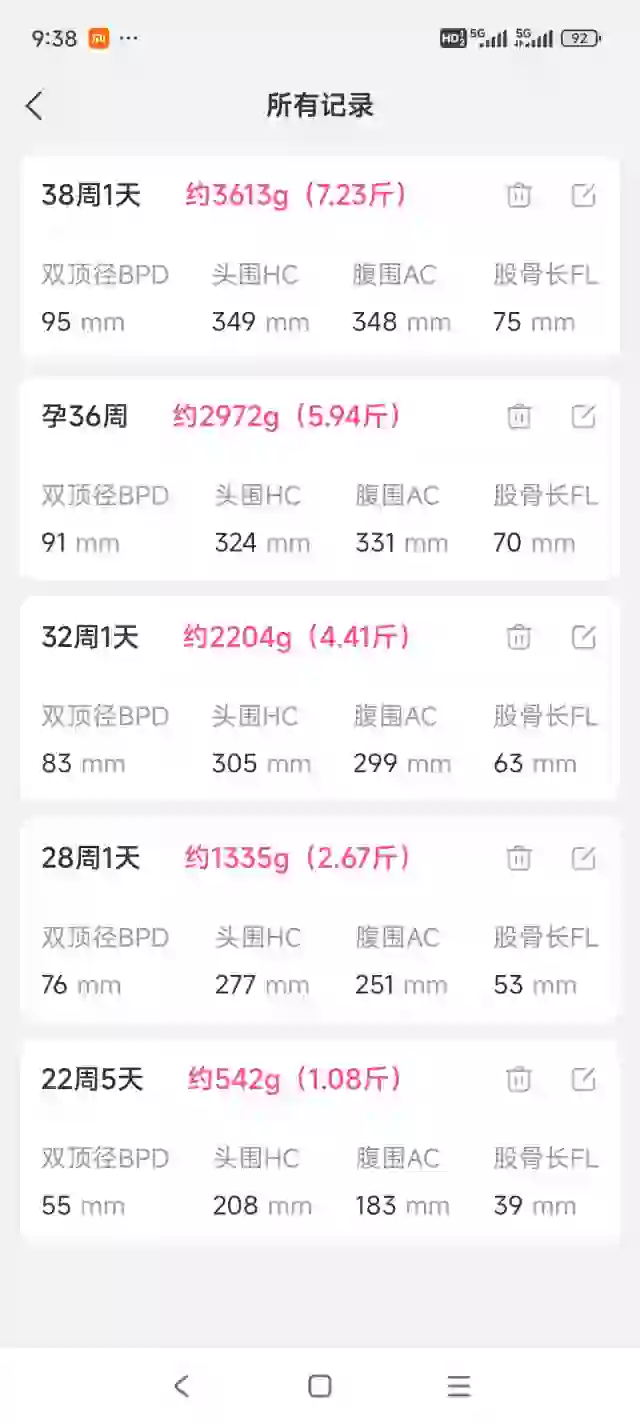640x1424 pixels.
Task: Delete the 22周5天 record
Action: coord(518,1079)
